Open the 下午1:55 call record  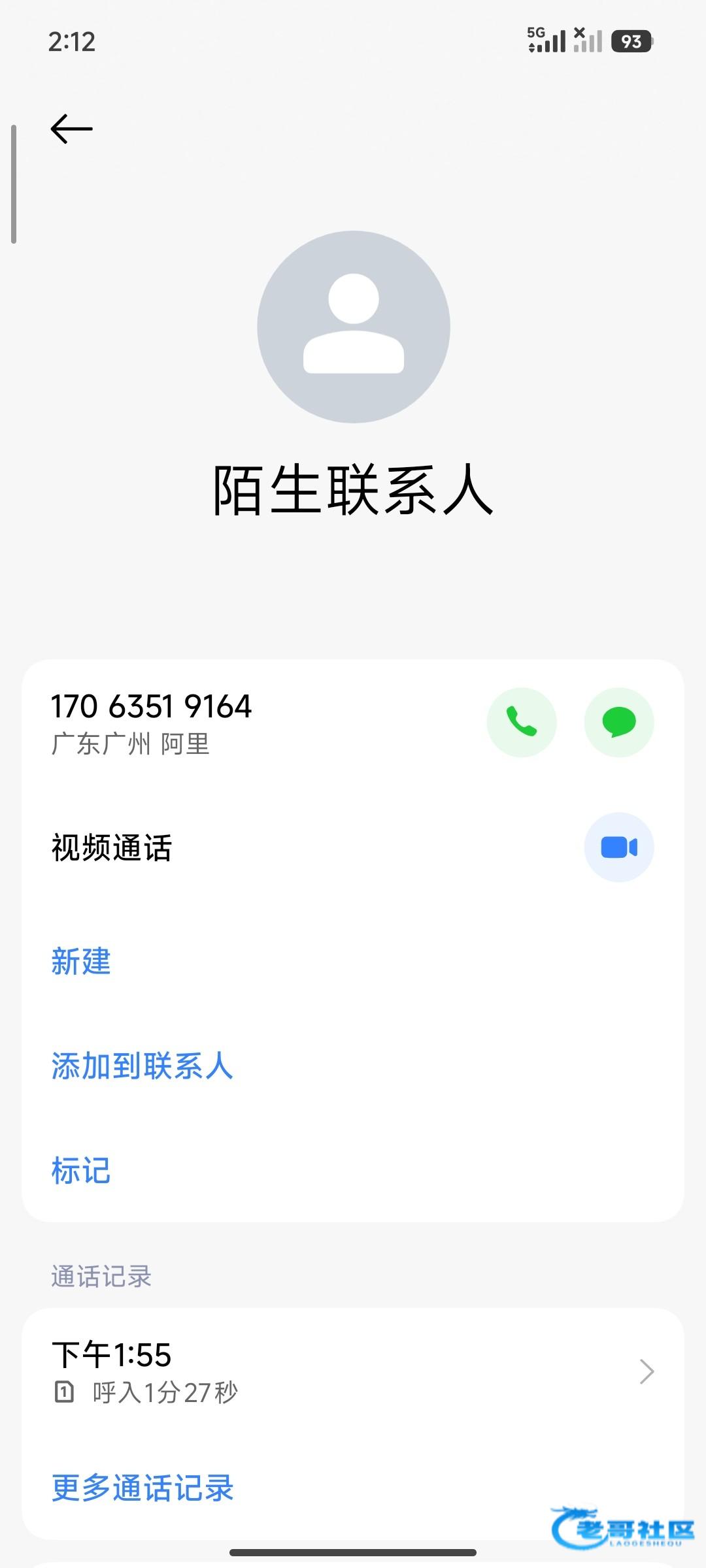[x=353, y=1372]
